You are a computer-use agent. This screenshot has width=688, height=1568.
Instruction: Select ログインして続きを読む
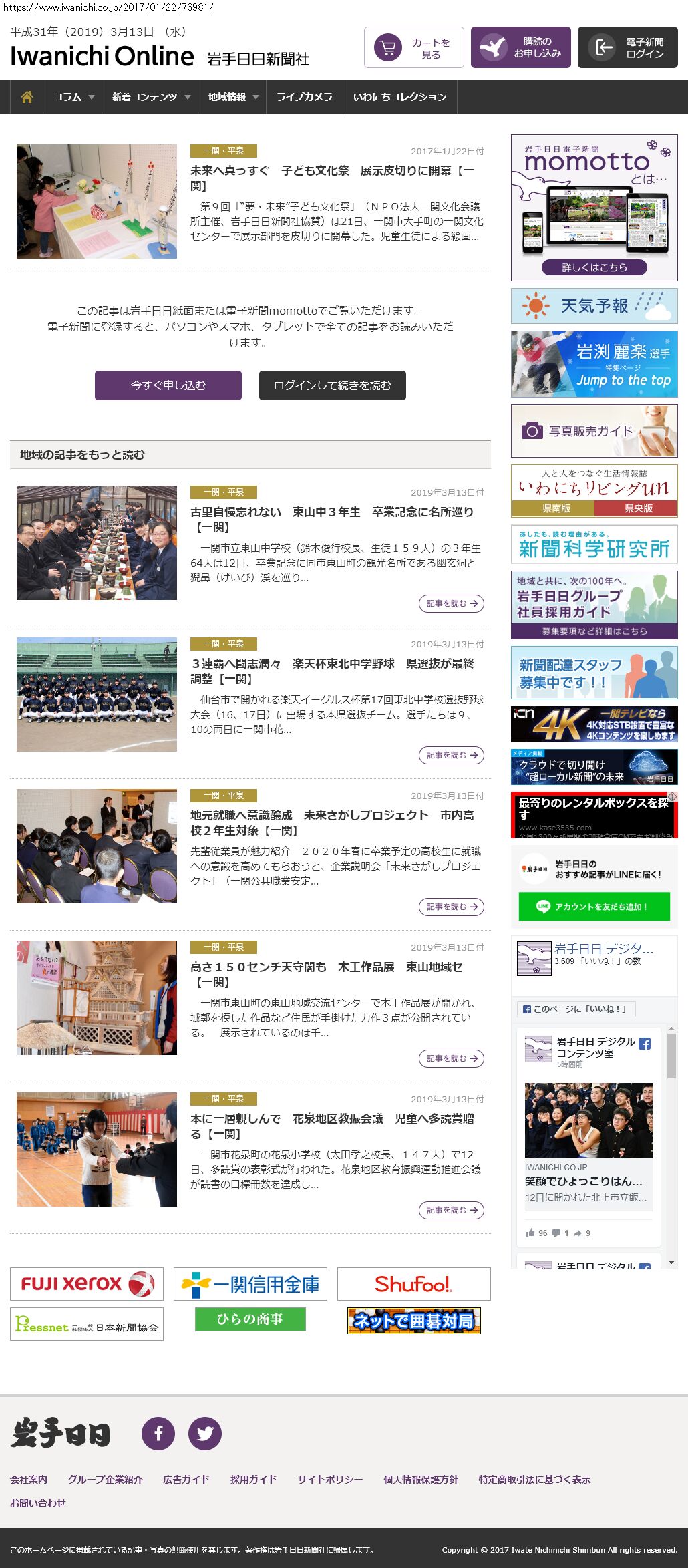333,385
